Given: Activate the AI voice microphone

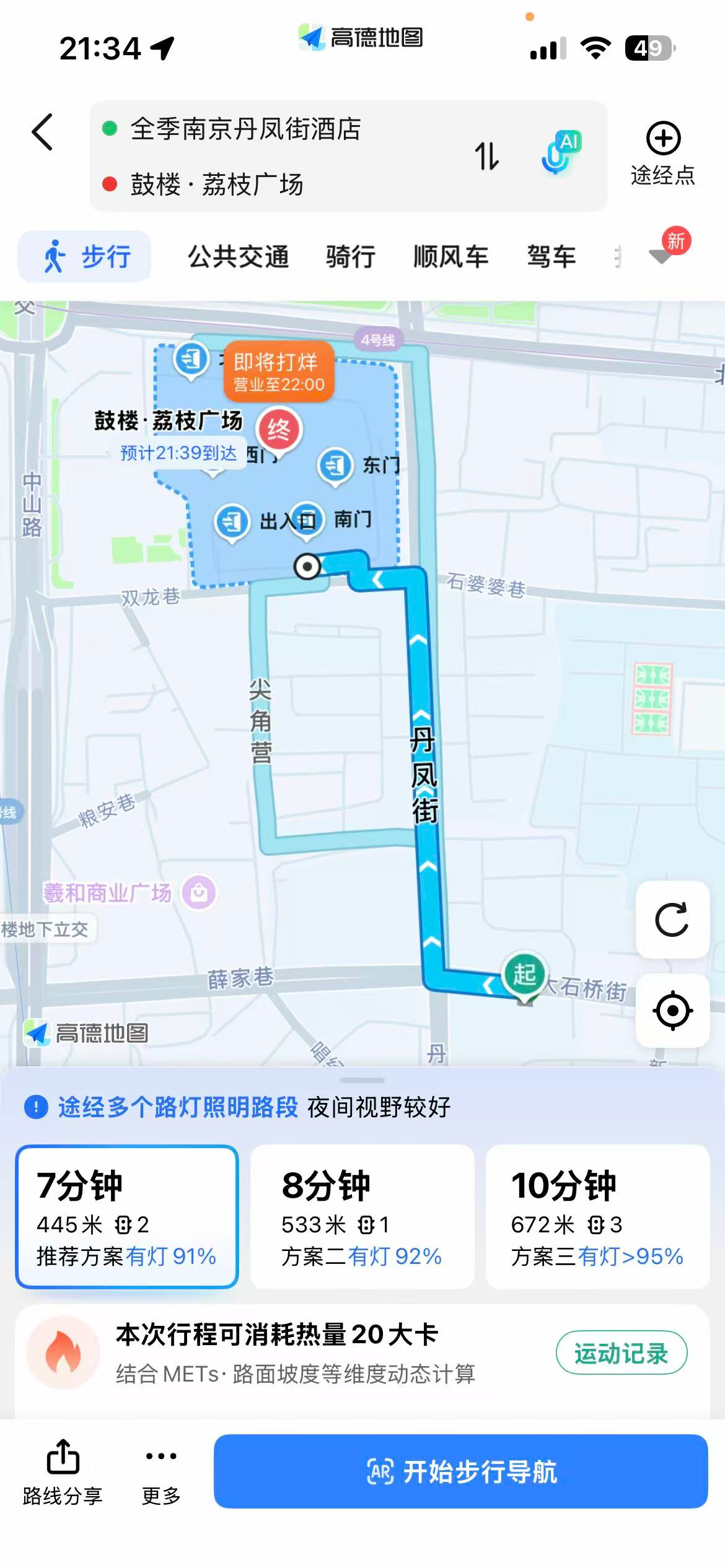Looking at the screenshot, I should [x=560, y=153].
